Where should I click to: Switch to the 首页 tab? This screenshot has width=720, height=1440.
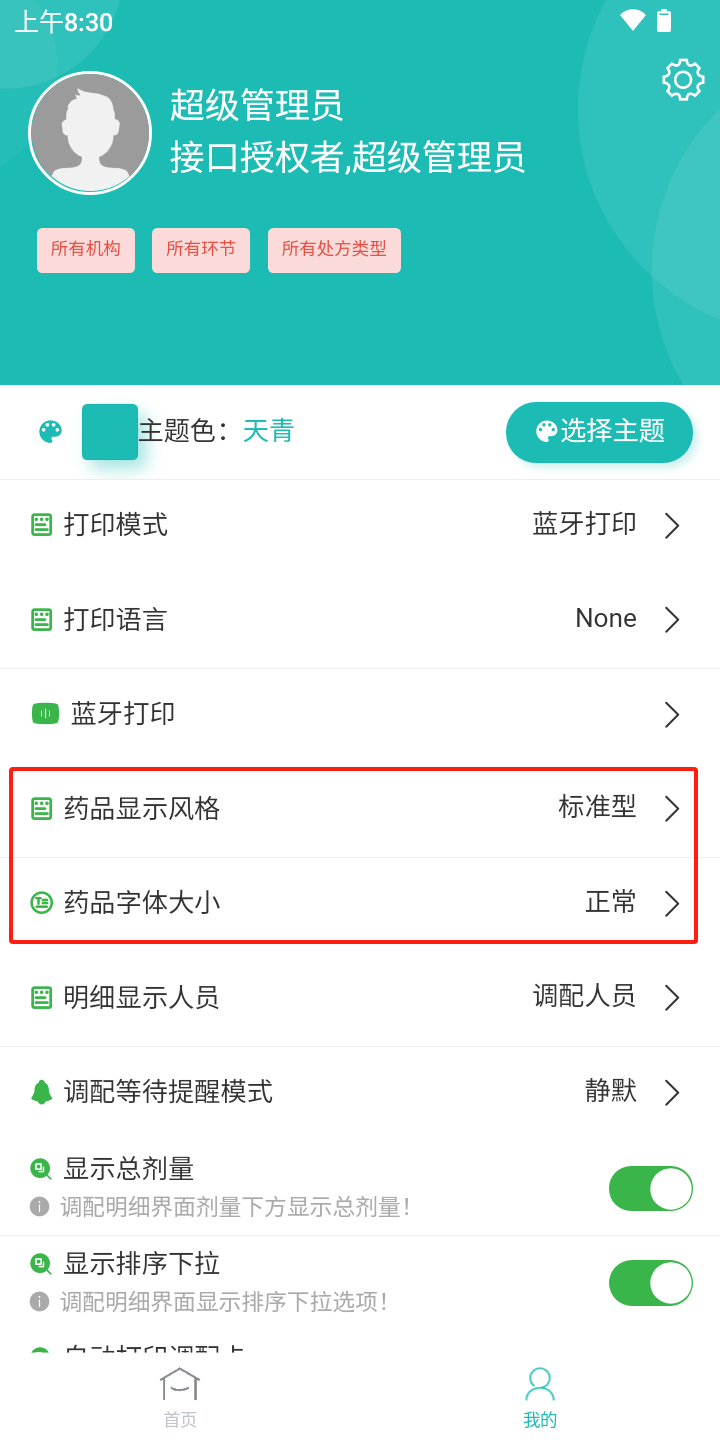coord(180,1397)
